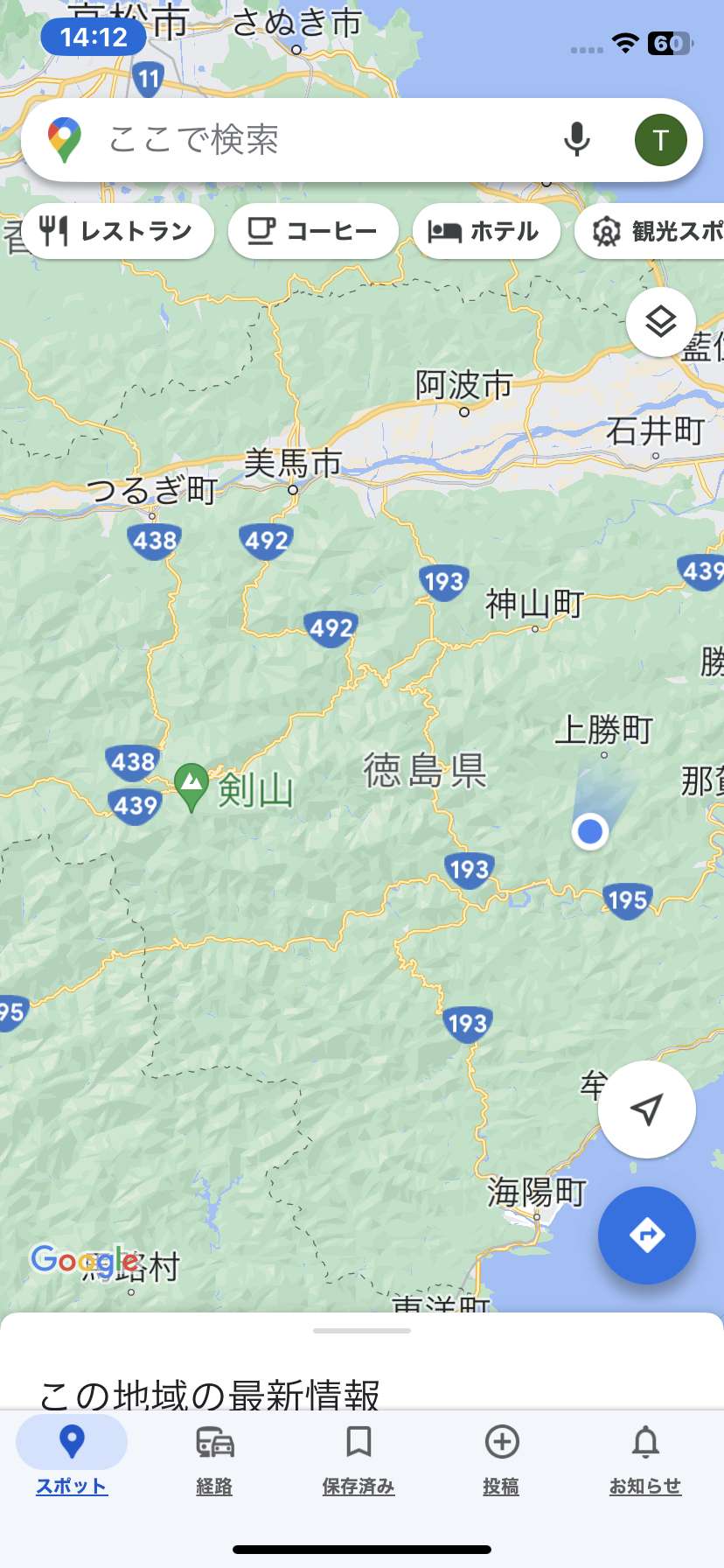The width and height of the screenshot is (724, 1568).
Task: Center map on my location arrow
Action: [x=647, y=1109]
